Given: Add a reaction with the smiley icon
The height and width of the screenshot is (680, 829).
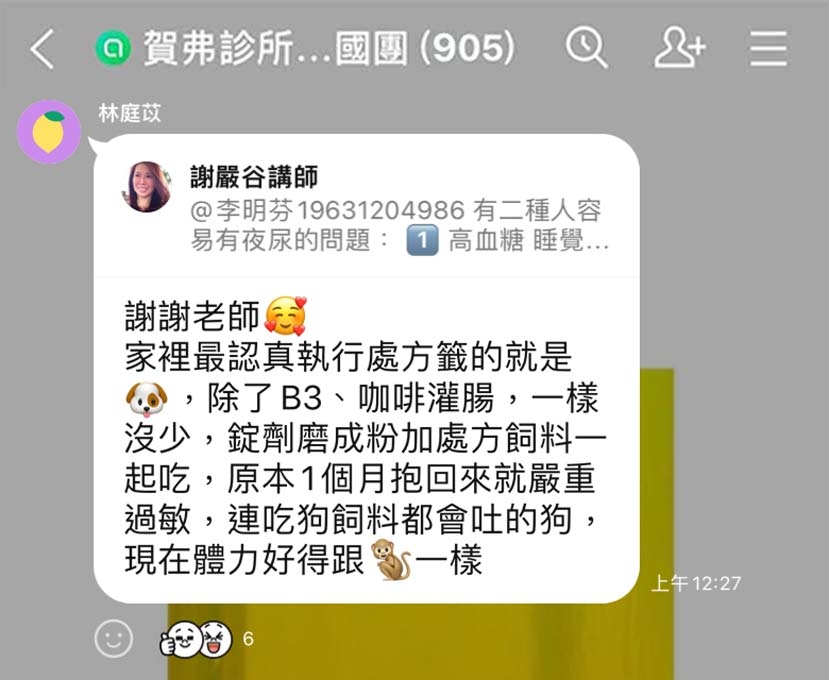Looking at the screenshot, I should pos(114,638).
